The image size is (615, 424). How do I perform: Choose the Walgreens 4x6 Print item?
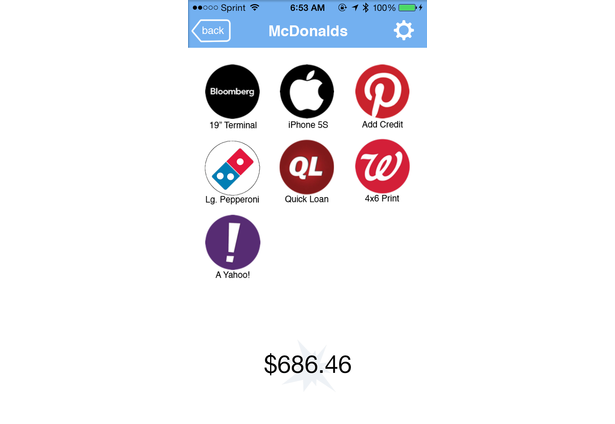click(x=382, y=167)
